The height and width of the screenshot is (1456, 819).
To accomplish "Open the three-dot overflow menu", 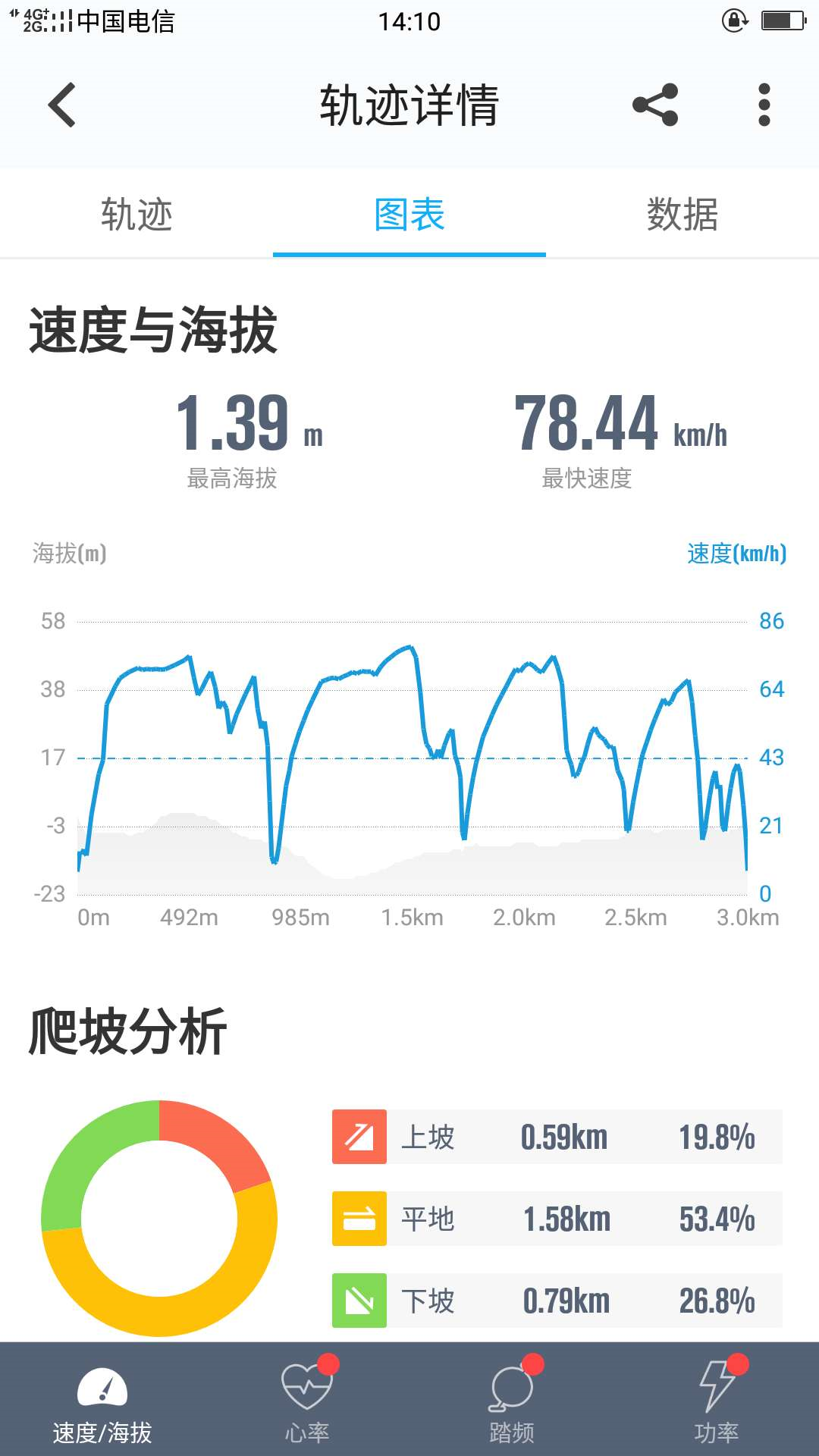I will [764, 105].
